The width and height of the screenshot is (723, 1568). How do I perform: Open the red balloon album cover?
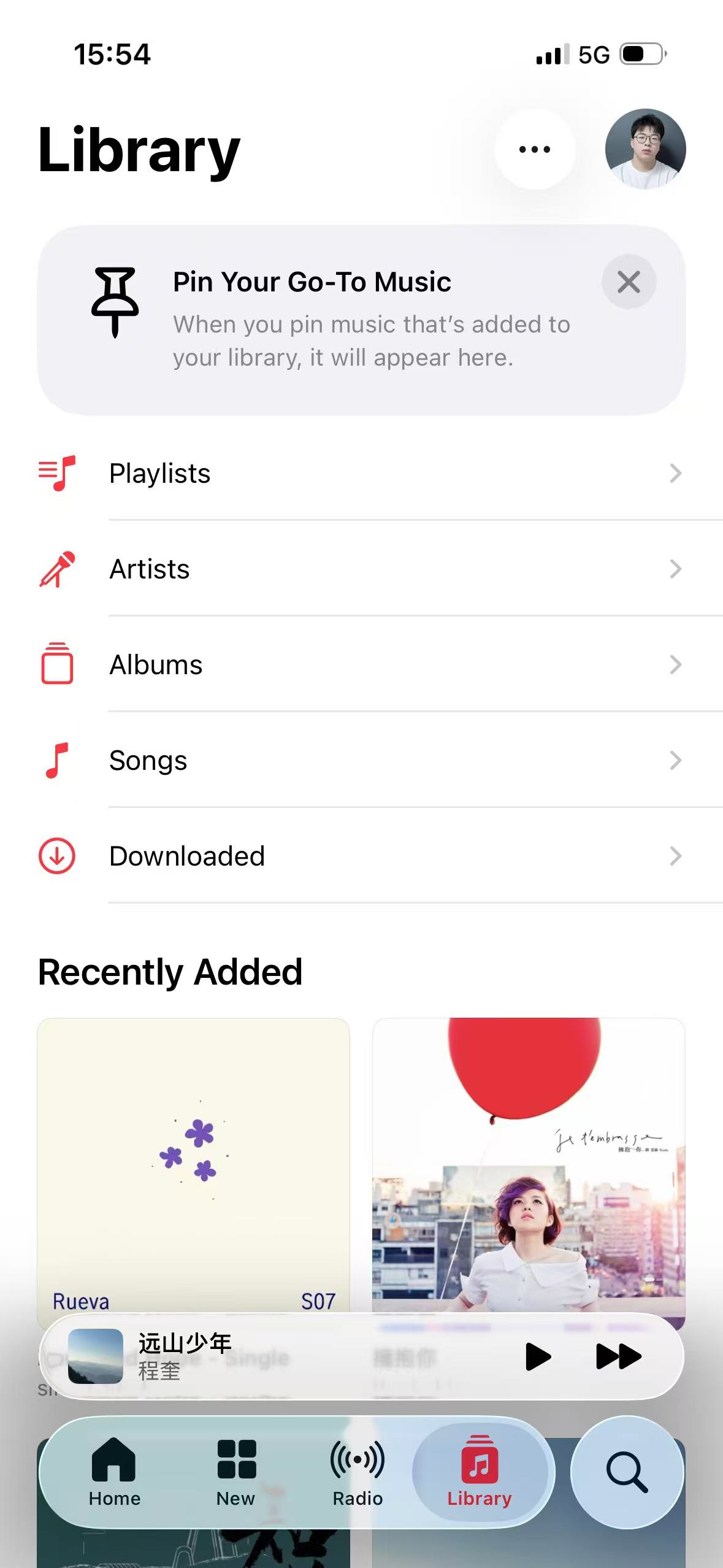(x=529, y=1166)
